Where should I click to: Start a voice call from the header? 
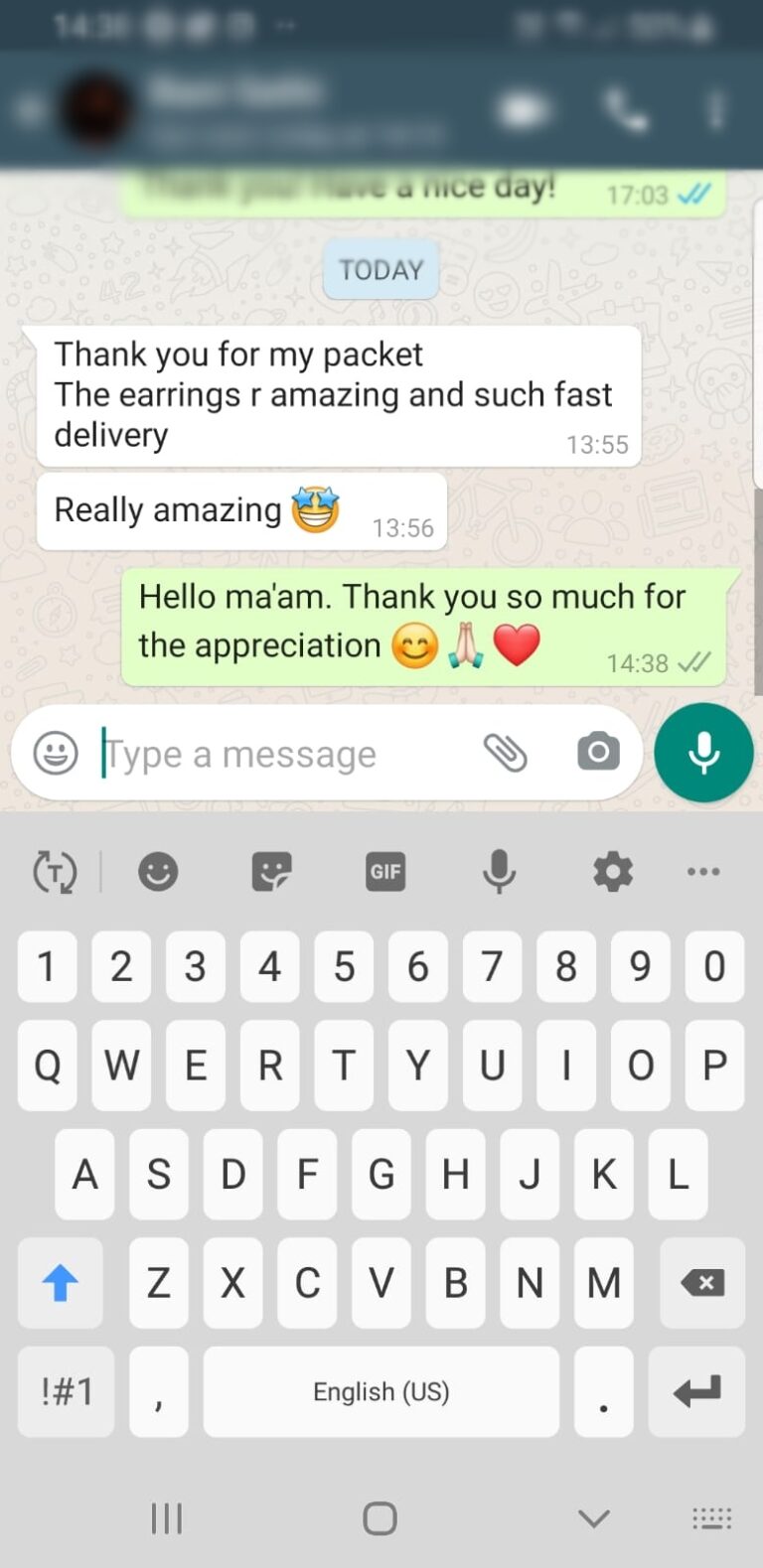(x=627, y=110)
